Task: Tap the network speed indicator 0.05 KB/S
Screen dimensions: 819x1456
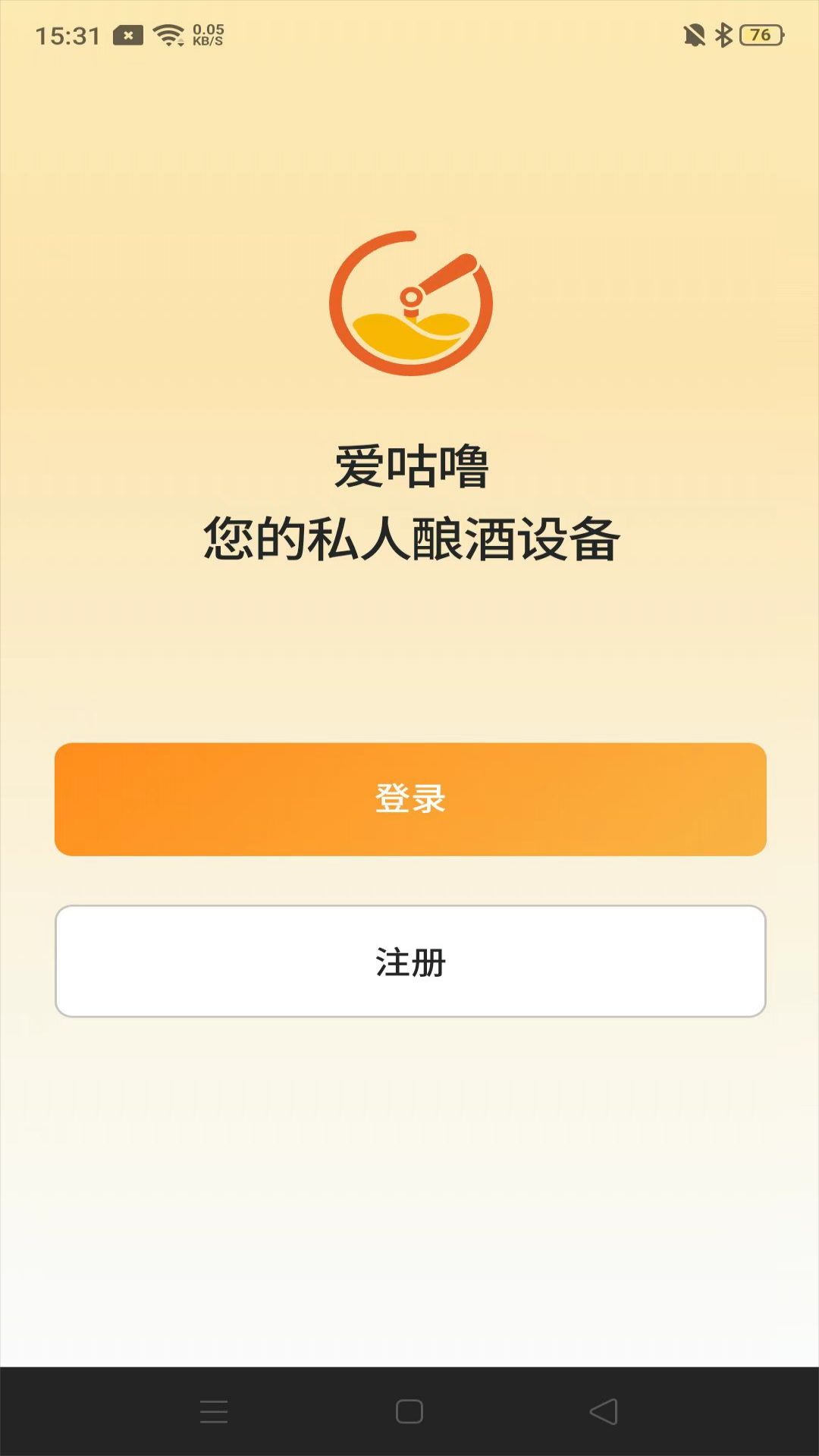Action: coord(206,33)
